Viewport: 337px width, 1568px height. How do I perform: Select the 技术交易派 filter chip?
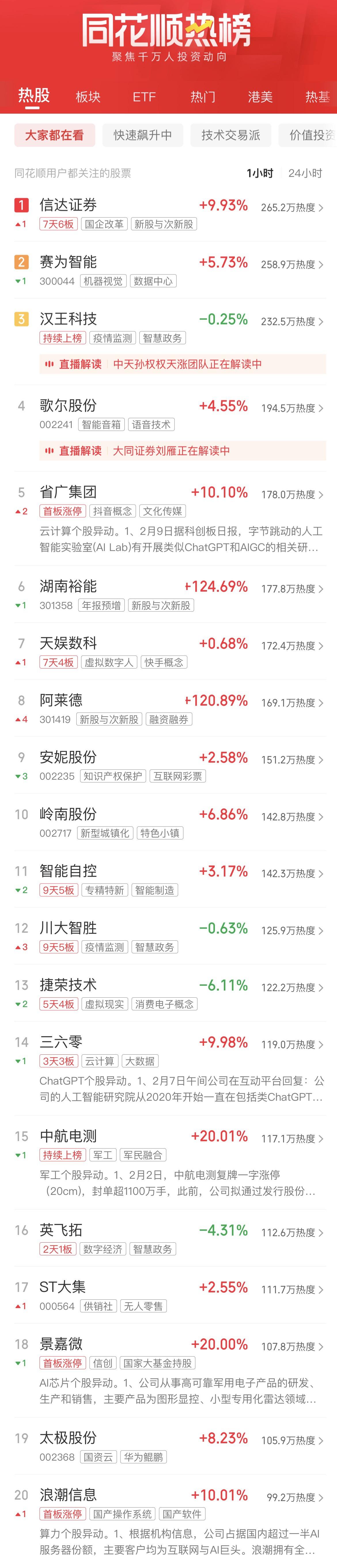(230, 135)
